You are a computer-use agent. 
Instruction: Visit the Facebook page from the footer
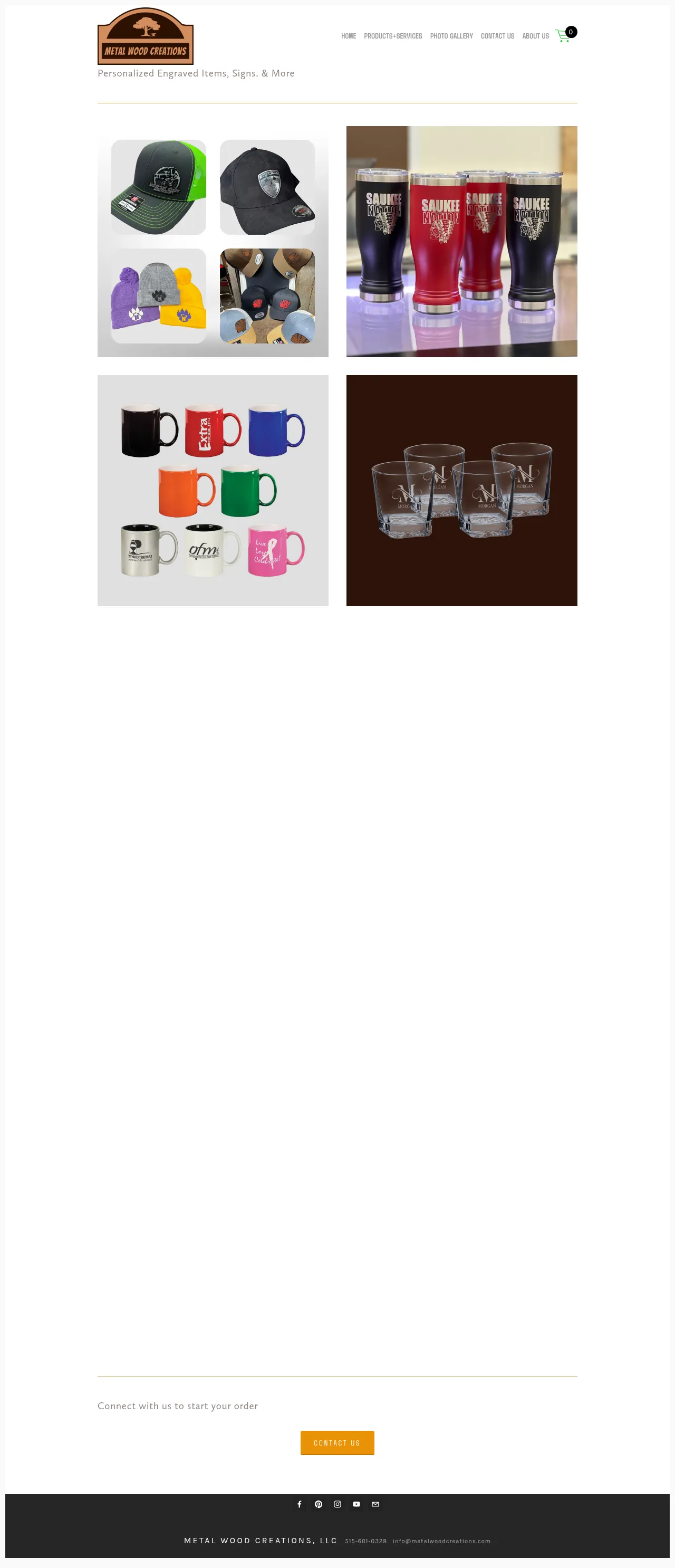point(300,1504)
